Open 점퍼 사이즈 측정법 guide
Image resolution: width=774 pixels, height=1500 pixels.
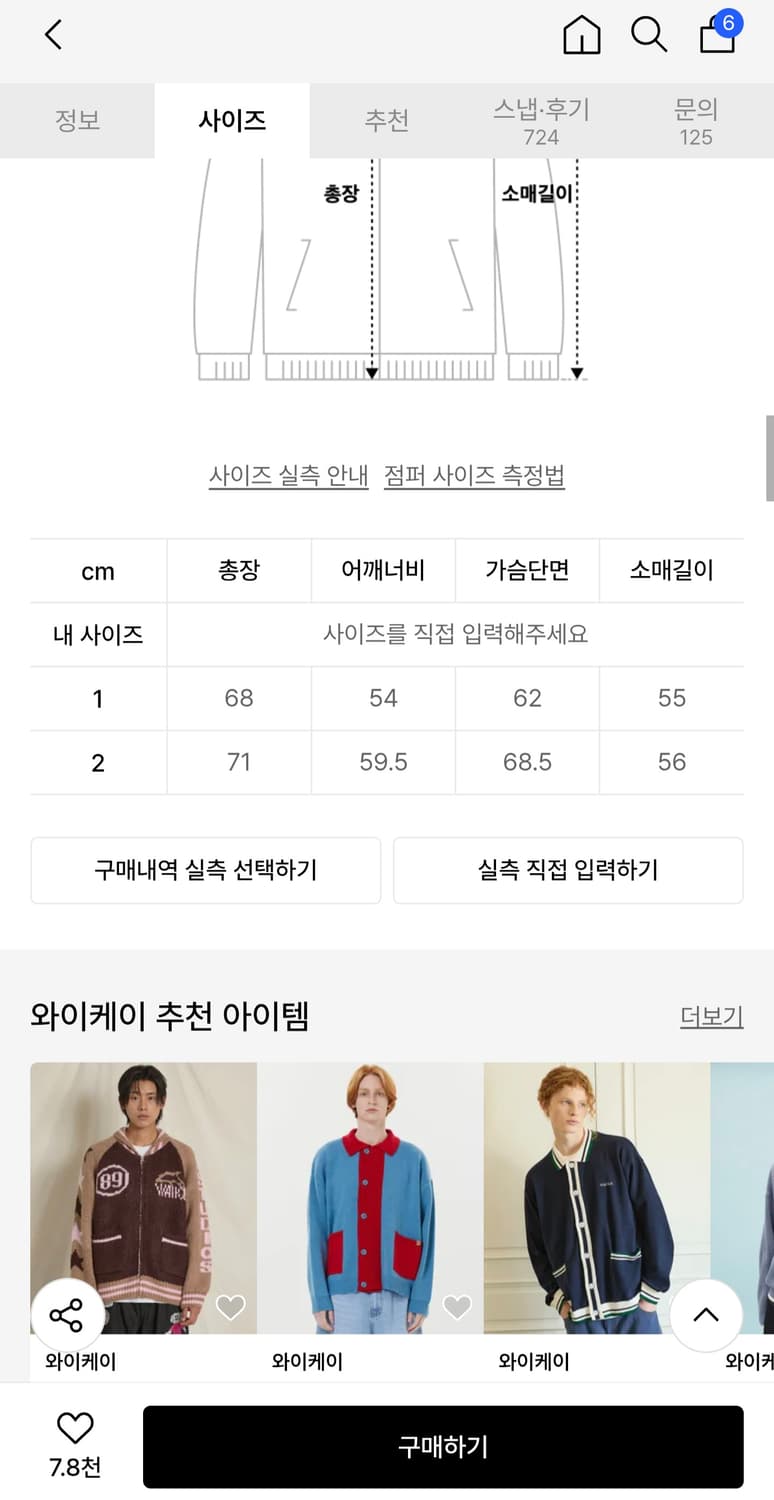pyautogui.click(x=475, y=477)
